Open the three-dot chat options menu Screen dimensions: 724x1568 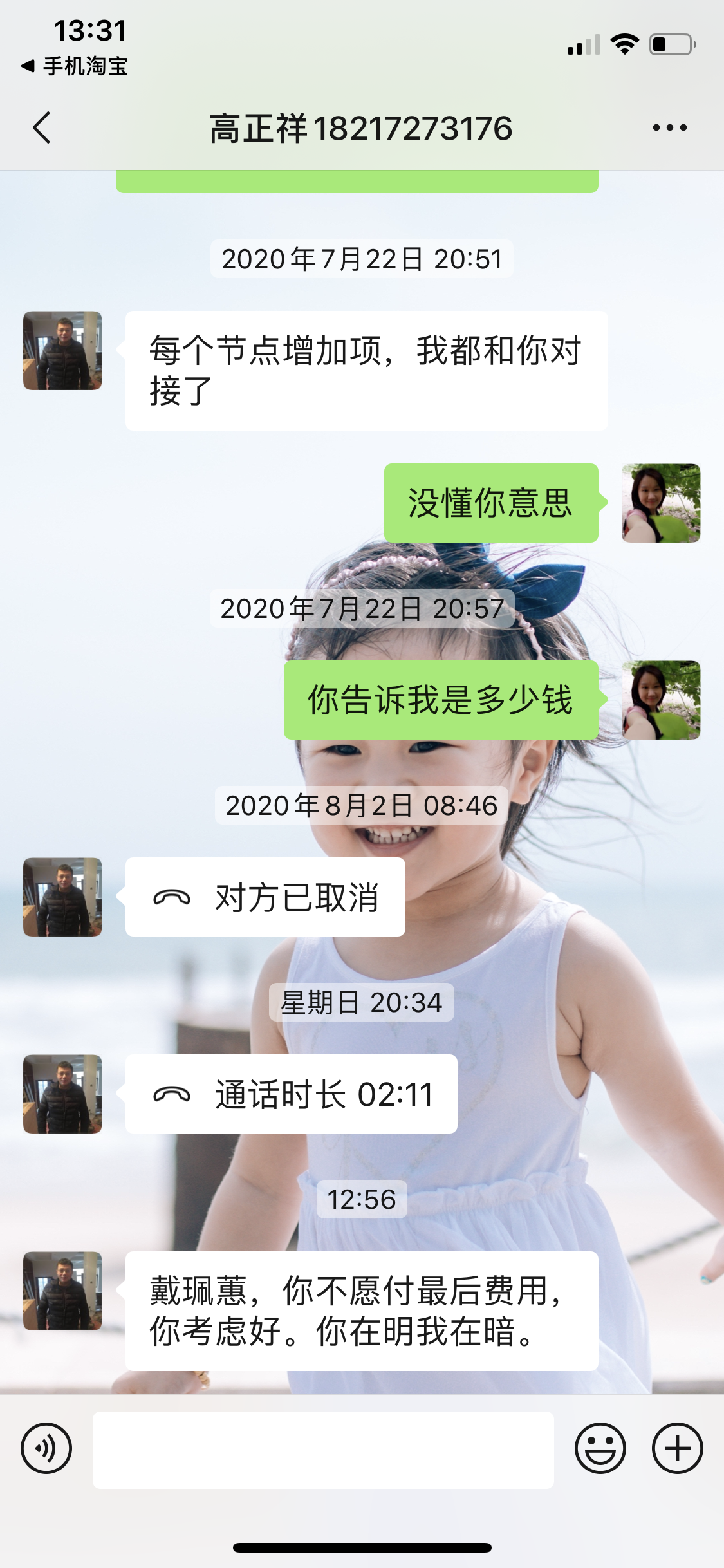pyautogui.click(x=669, y=127)
